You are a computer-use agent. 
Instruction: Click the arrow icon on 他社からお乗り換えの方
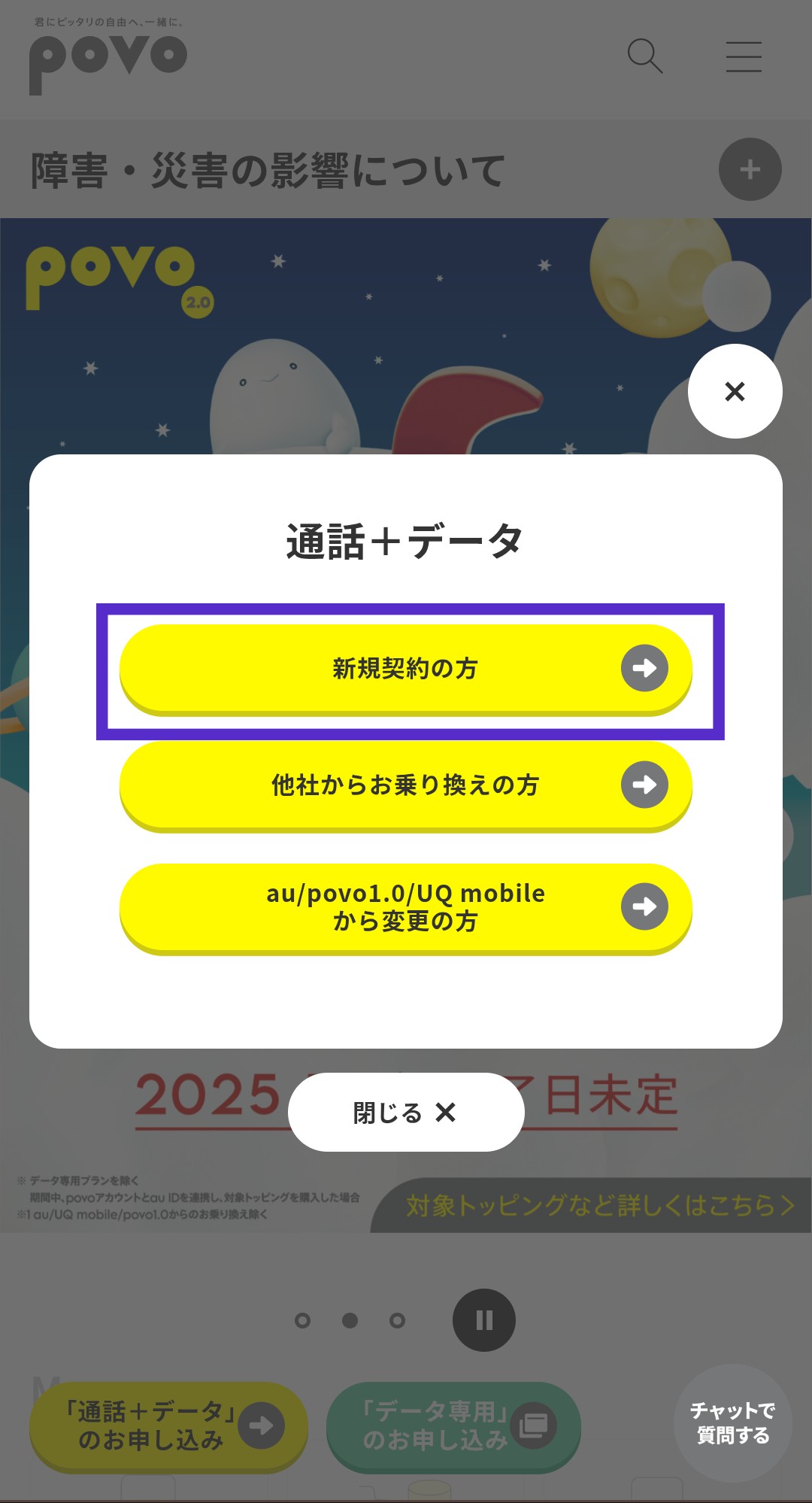point(645,785)
